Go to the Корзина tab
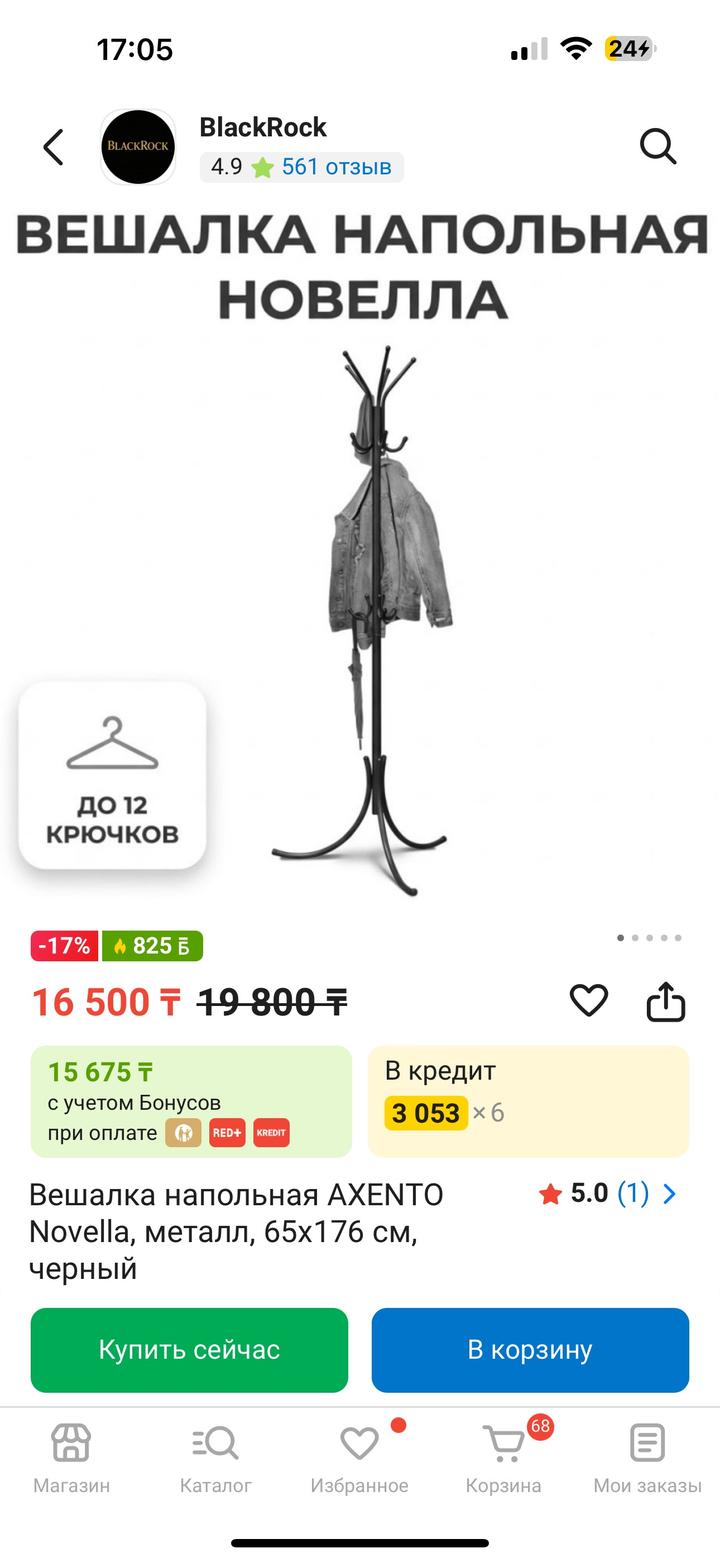The image size is (720, 1561). (x=503, y=1458)
